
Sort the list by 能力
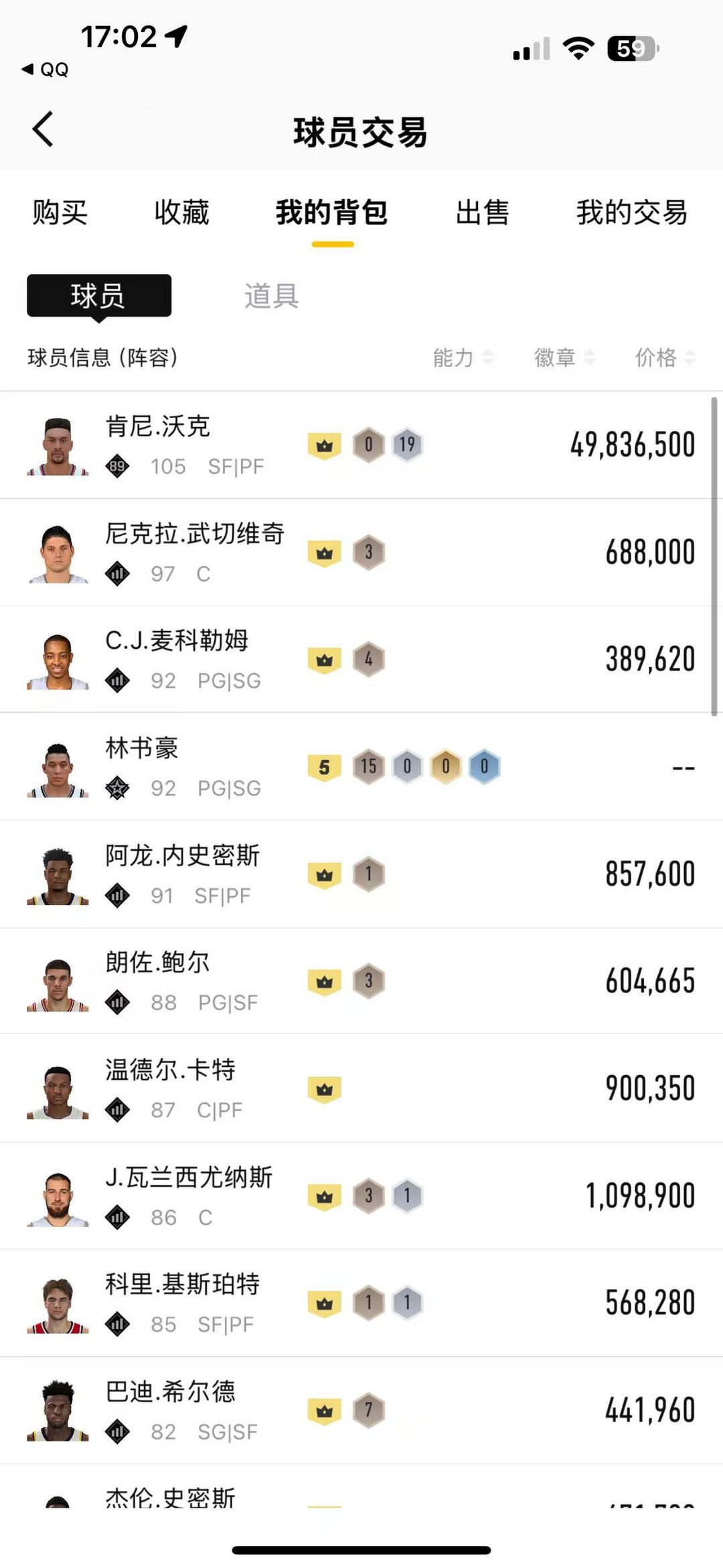463,358
